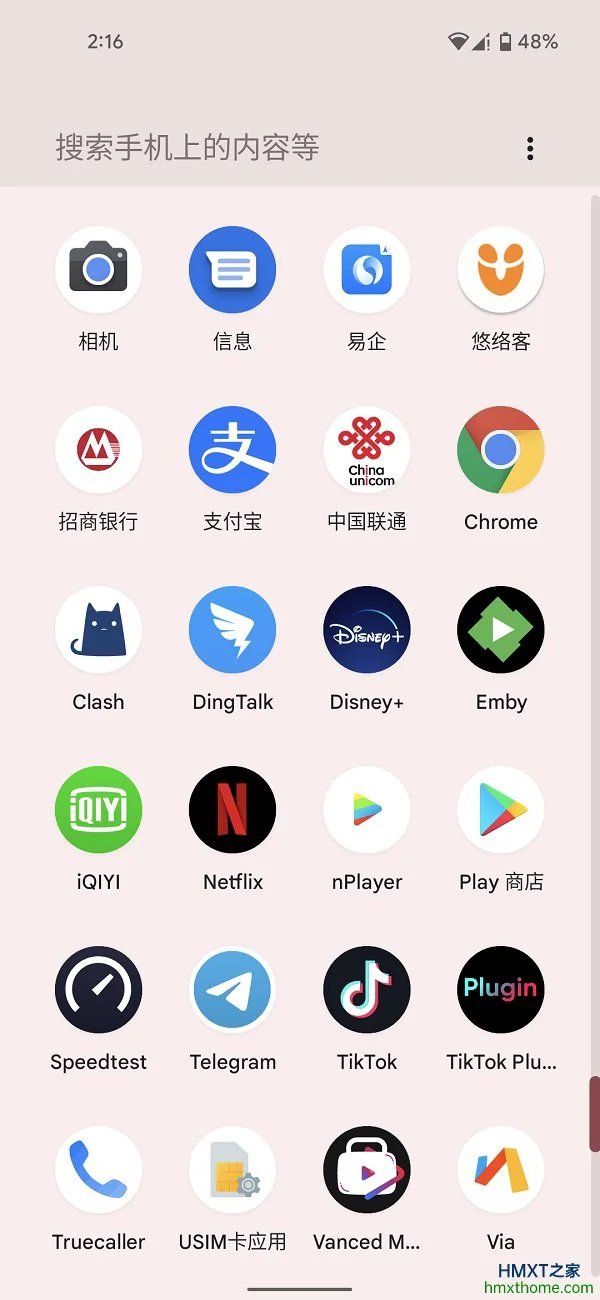Viewport: 600px width, 1300px height.
Task: Open Disney+ app
Action: 367,630
